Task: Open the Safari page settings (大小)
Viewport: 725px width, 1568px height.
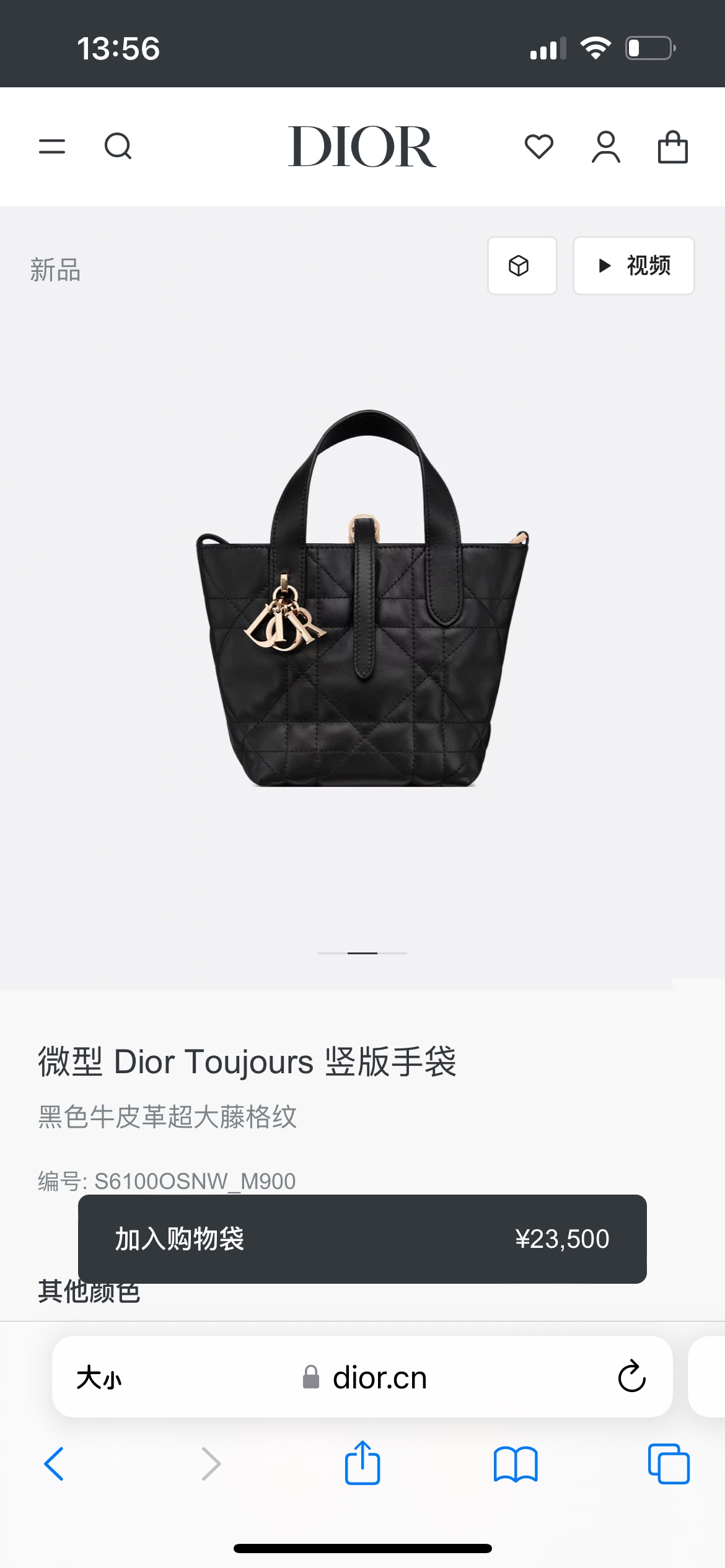Action: 99,1378
